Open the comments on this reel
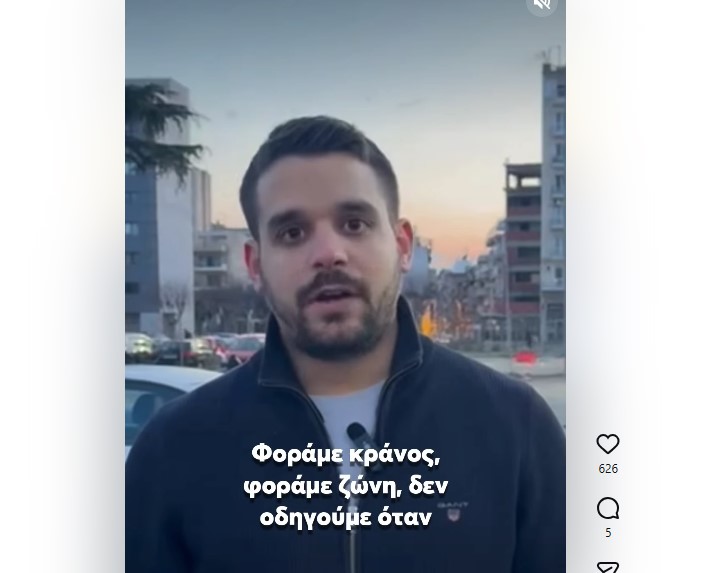Image resolution: width=718 pixels, height=573 pixels. click(x=608, y=509)
